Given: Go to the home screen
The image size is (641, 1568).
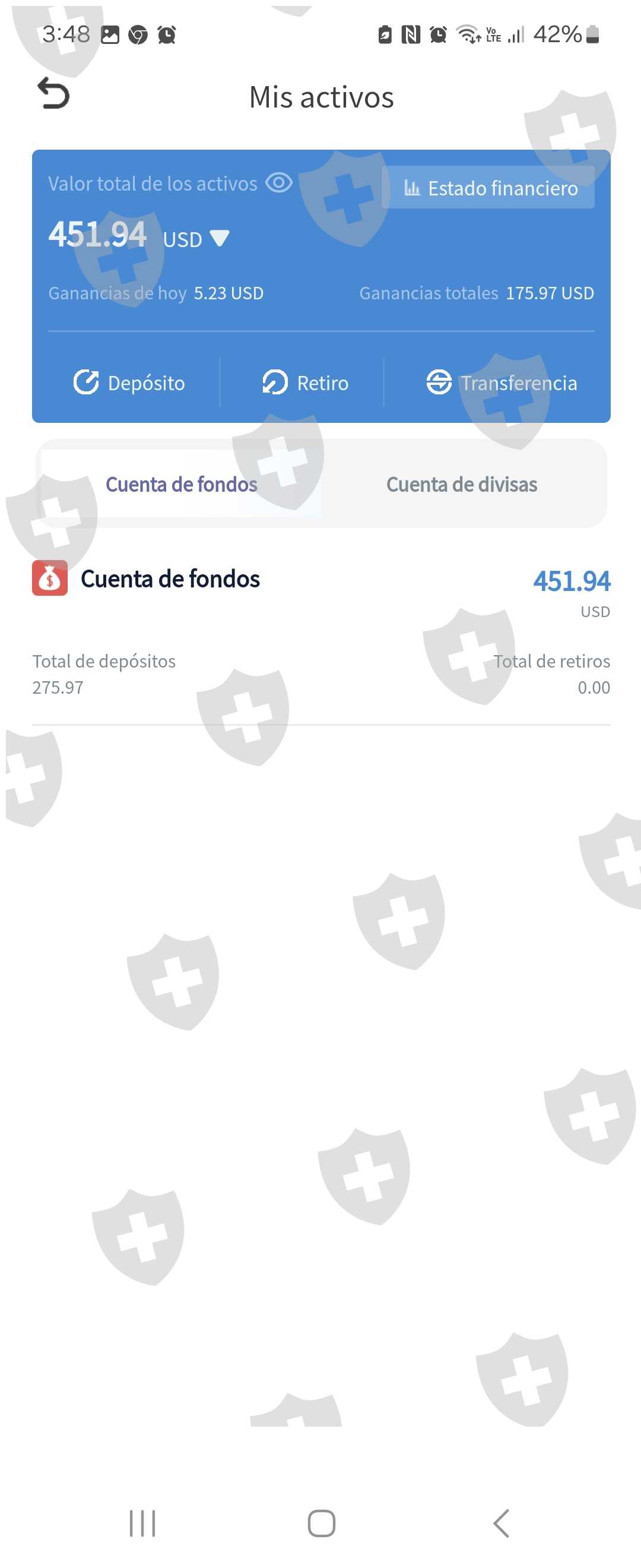Looking at the screenshot, I should [x=321, y=1523].
